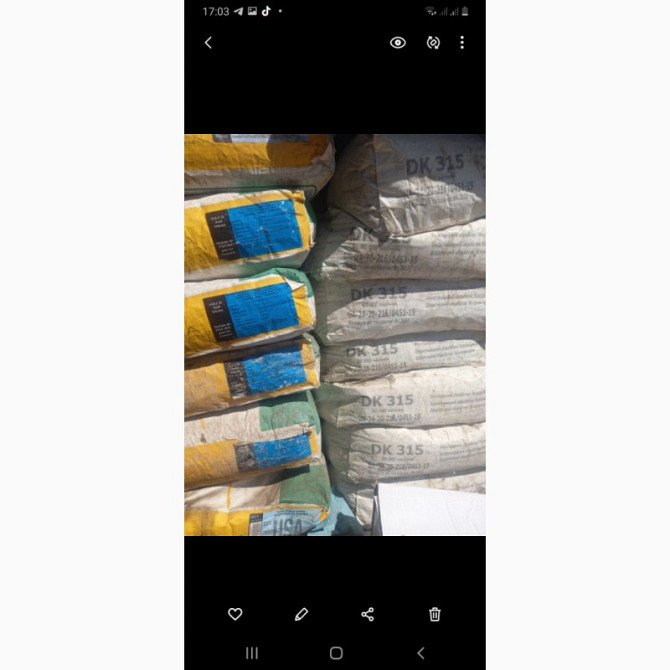Mark this photo as favorite
670x670 pixels.
pyautogui.click(x=235, y=614)
